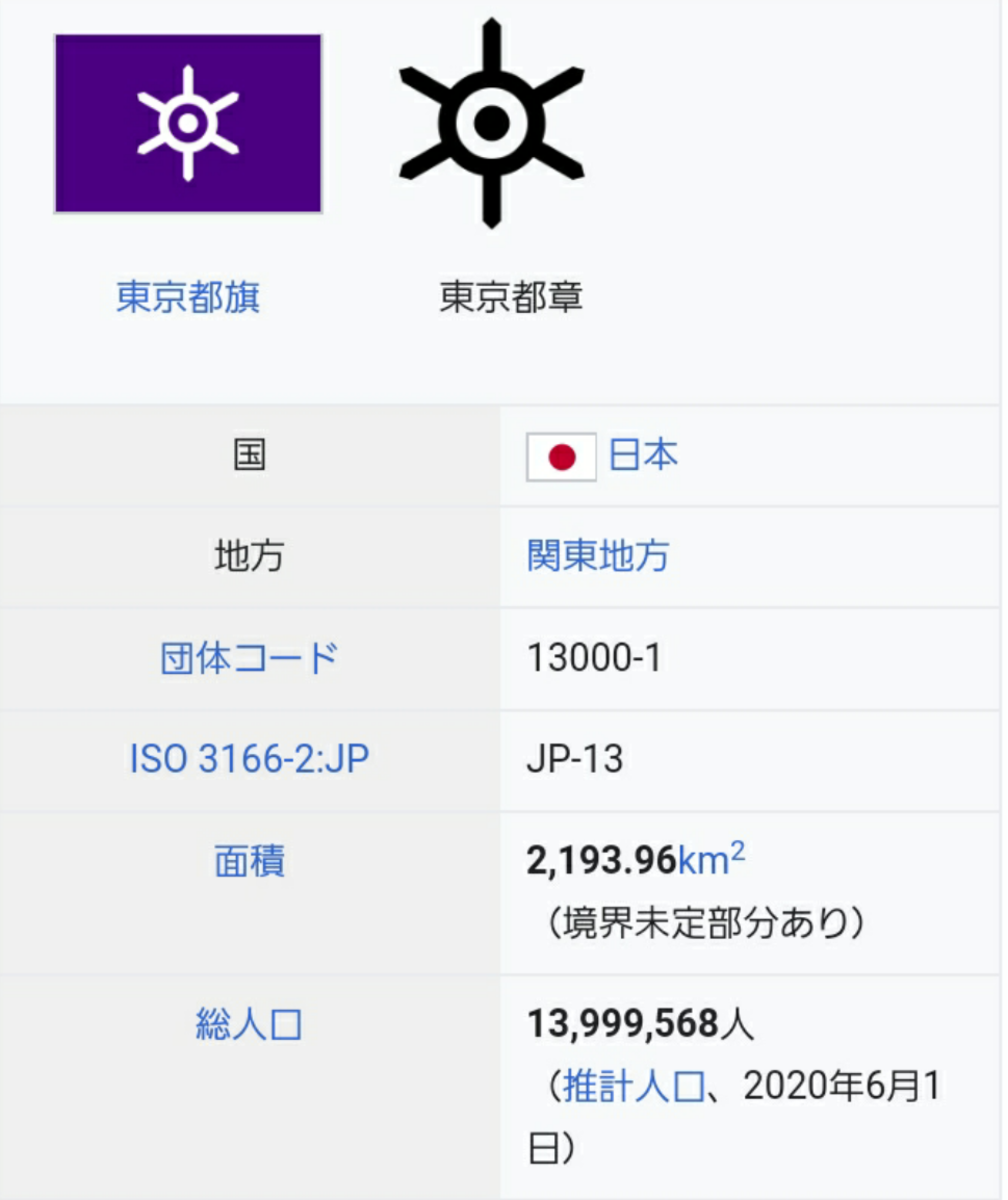Open the 関東地方 link
Image resolution: width=1008 pixels, height=1200 pixels.
pos(598,556)
